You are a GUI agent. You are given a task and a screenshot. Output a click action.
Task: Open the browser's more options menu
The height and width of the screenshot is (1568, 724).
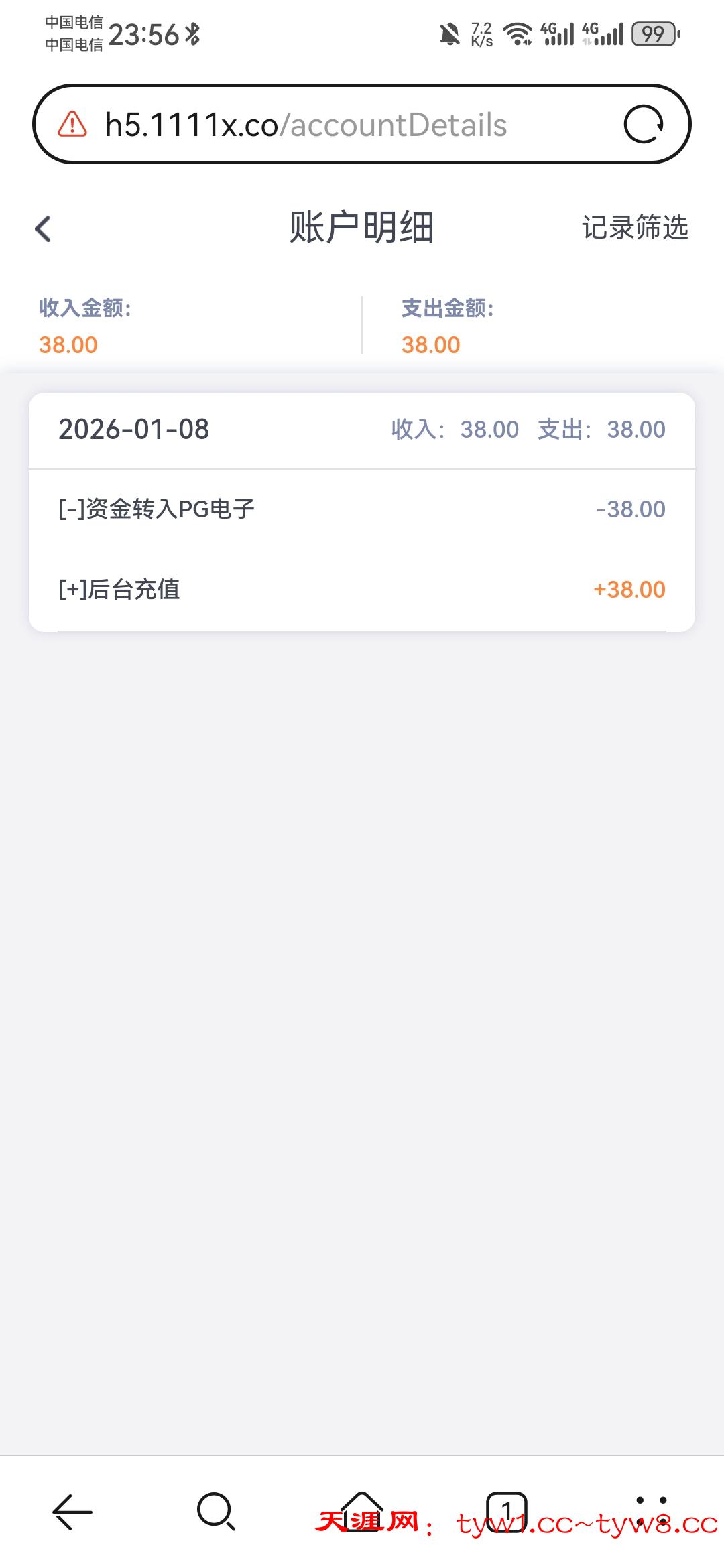651,1510
